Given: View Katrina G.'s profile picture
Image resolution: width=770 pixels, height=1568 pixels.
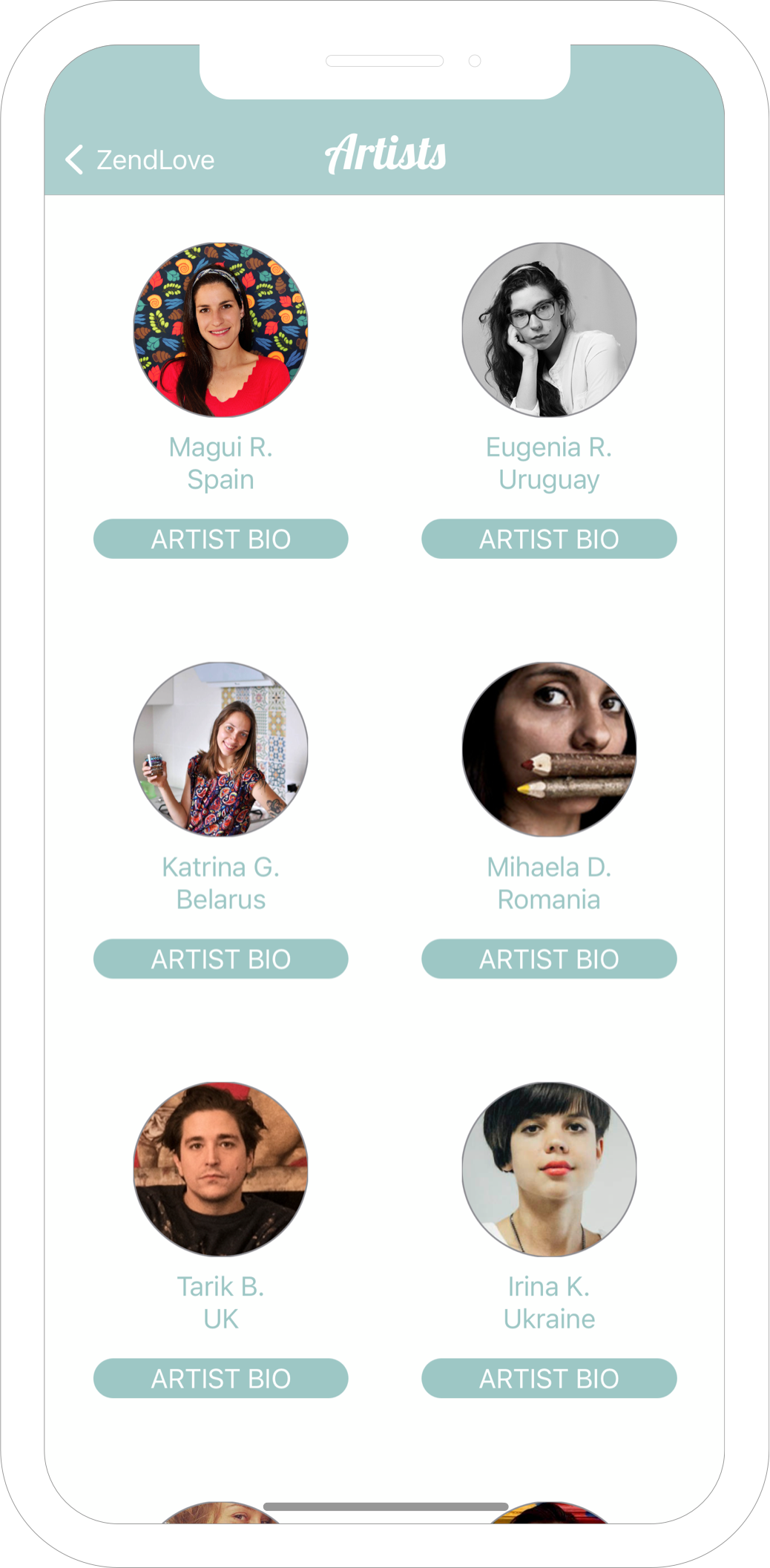Looking at the screenshot, I should 220,748.
